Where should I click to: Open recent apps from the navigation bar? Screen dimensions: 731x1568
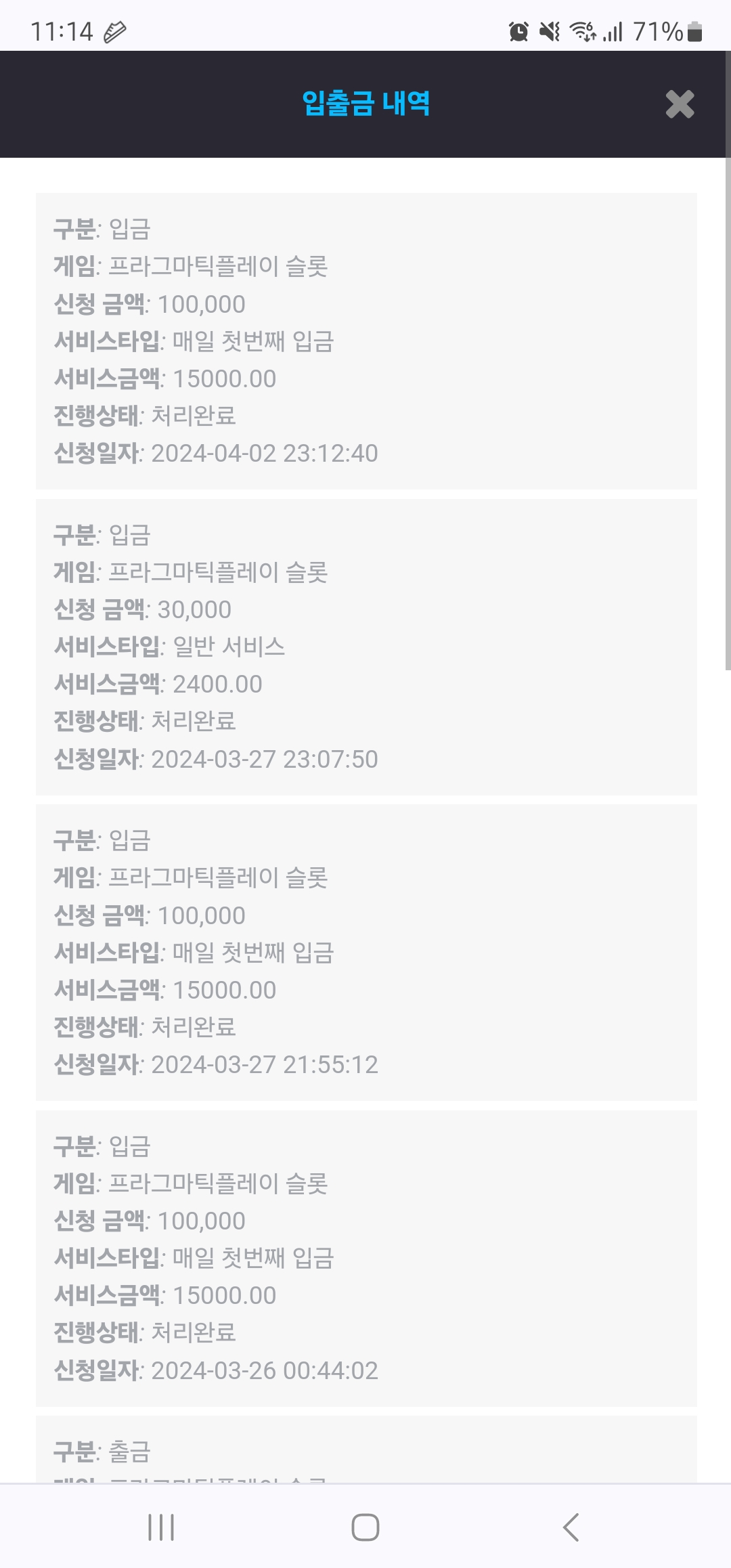click(x=161, y=1527)
